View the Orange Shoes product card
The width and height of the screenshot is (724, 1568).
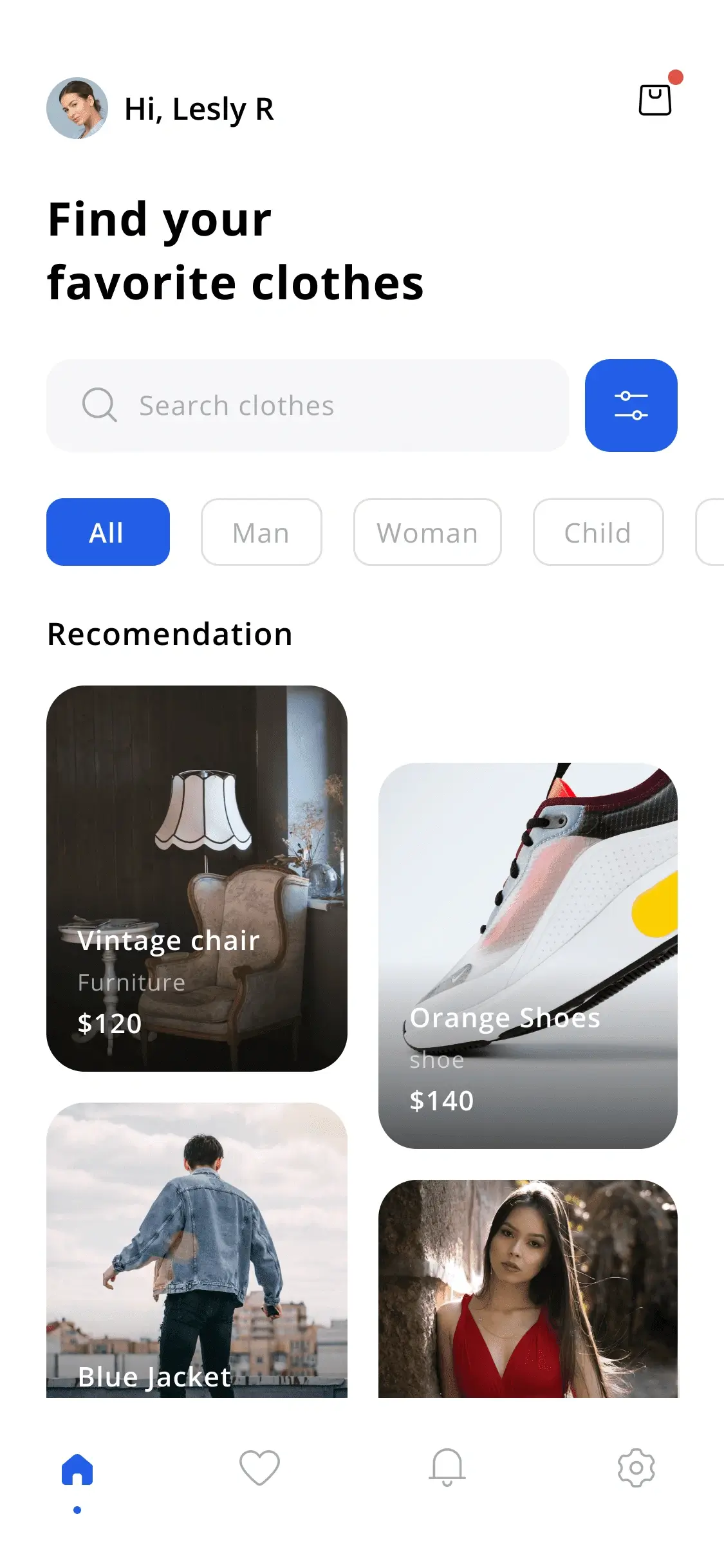[x=528, y=955]
